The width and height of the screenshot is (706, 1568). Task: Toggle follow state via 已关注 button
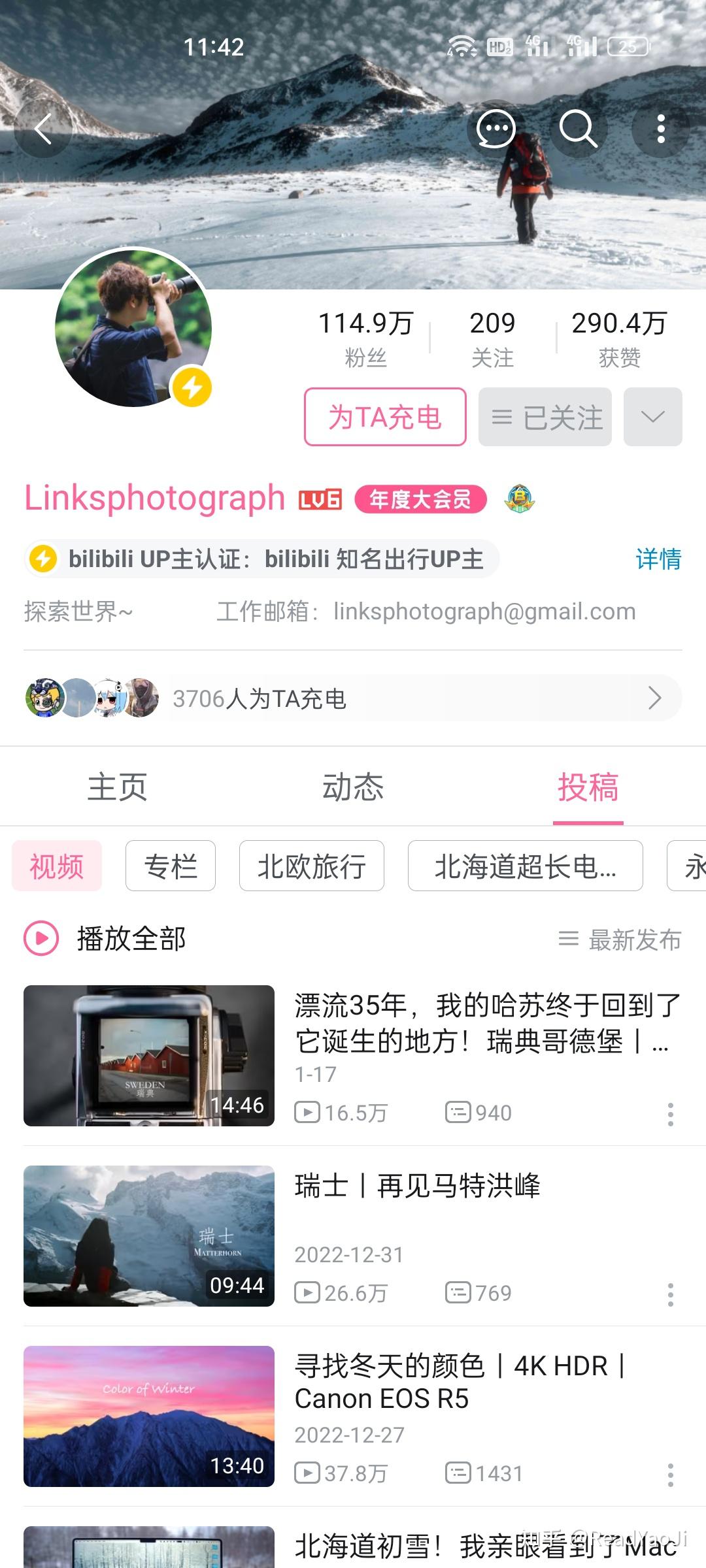(x=545, y=417)
